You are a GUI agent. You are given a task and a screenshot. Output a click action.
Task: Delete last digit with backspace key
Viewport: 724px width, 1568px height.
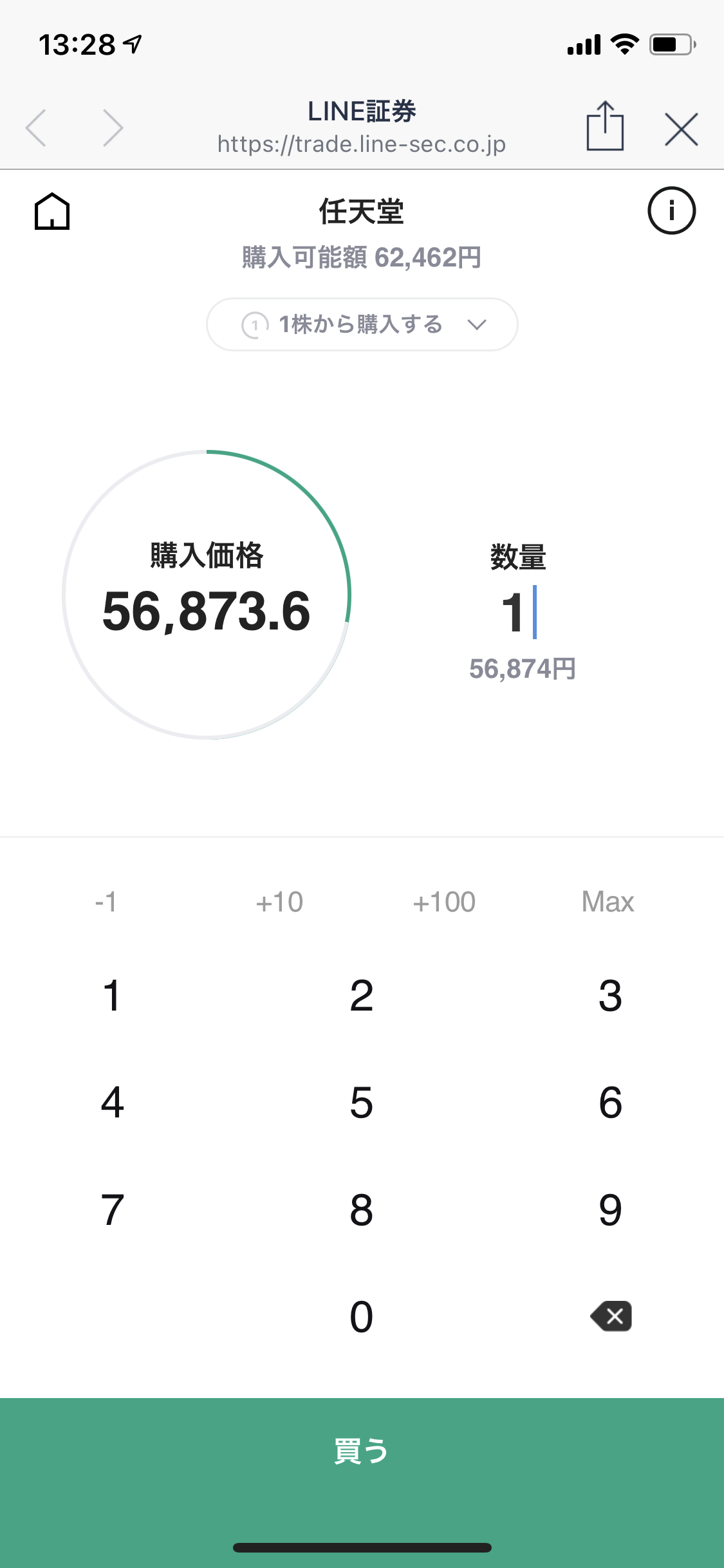pyautogui.click(x=611, y=1316)
